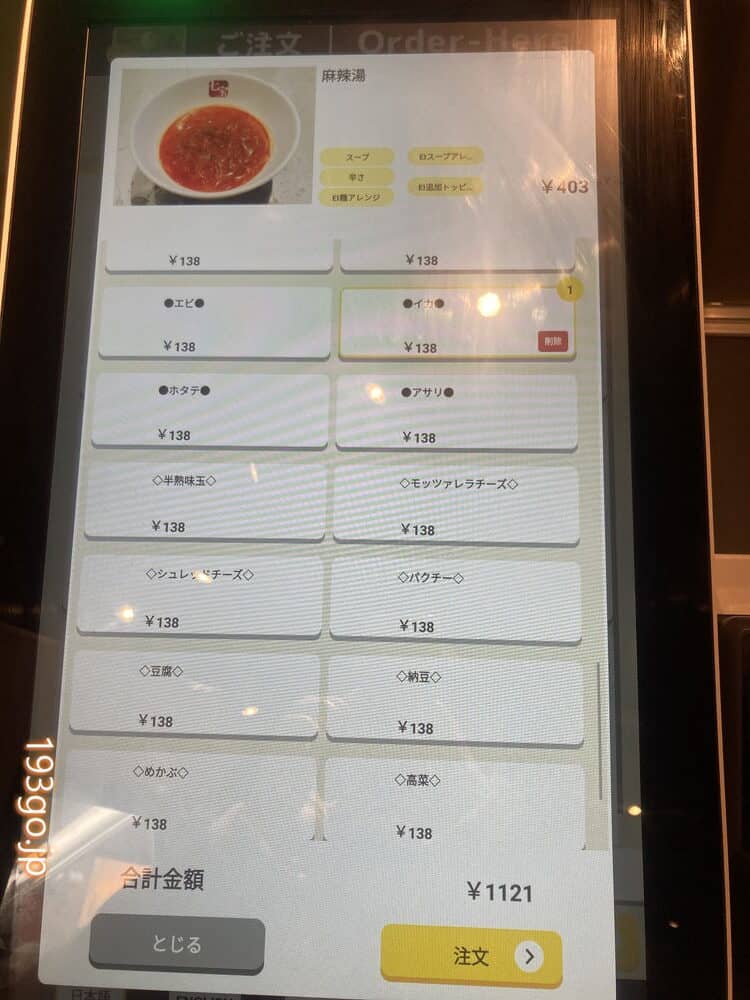The height and width of the screenshot is (1000, 750).
Task: Jump to the 辛さ option chip
Action: pyautogui.click(x=357, y=176)
